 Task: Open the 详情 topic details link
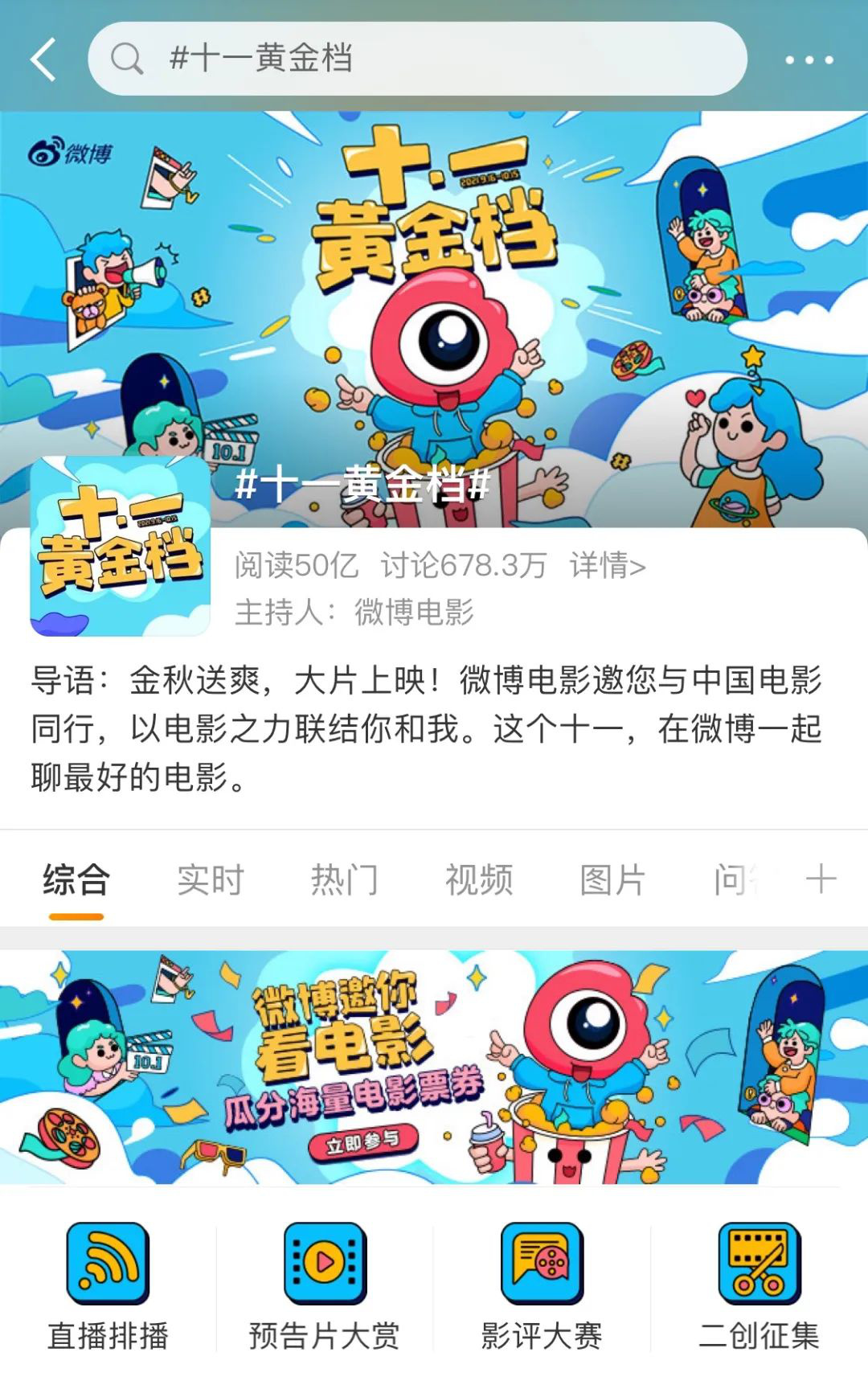click(x=608, y=566)
